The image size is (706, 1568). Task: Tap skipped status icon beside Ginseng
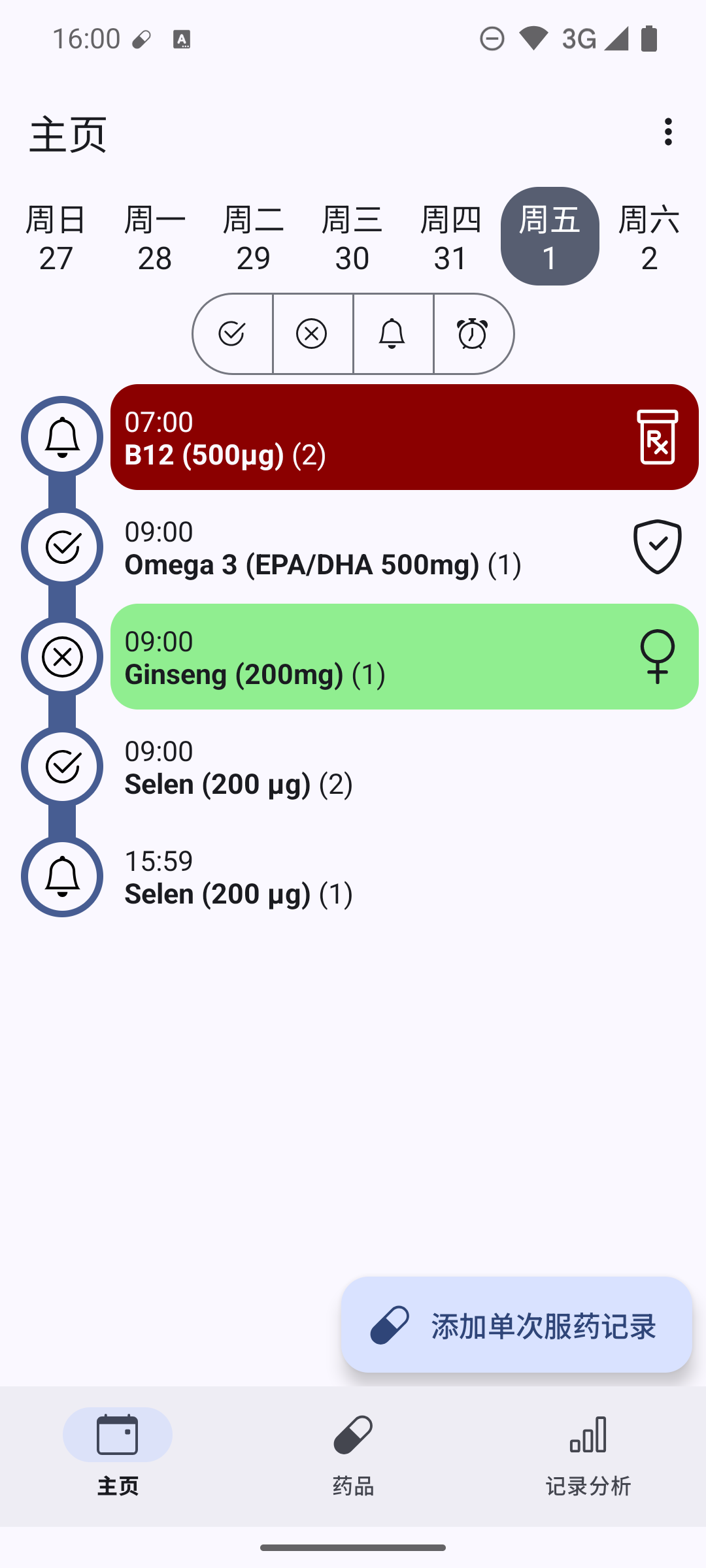pyautogui.click(x=62, y=657)
